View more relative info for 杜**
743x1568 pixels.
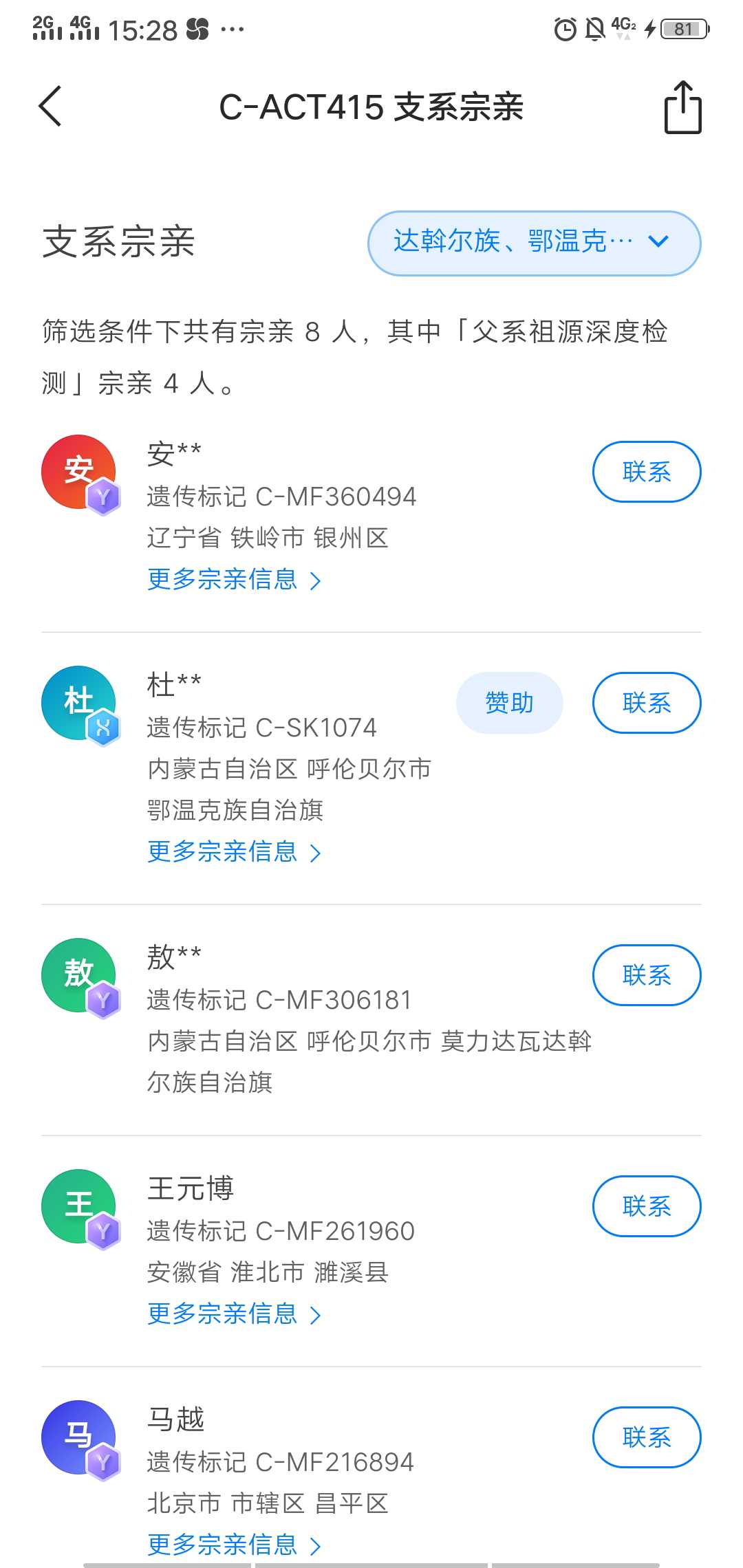point(235,852)
